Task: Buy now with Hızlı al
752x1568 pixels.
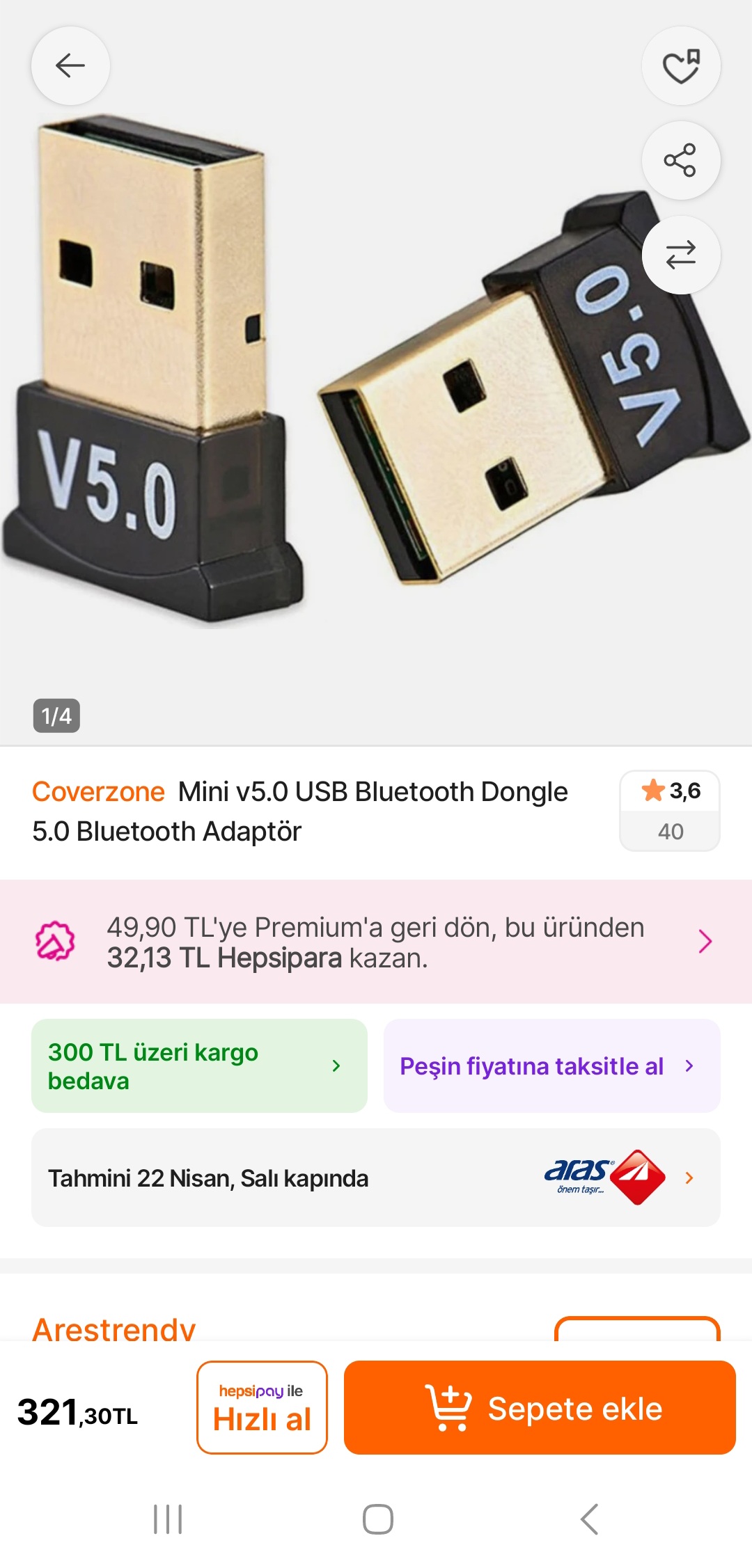Action: pyautogui.click(x=262, y=1407)
